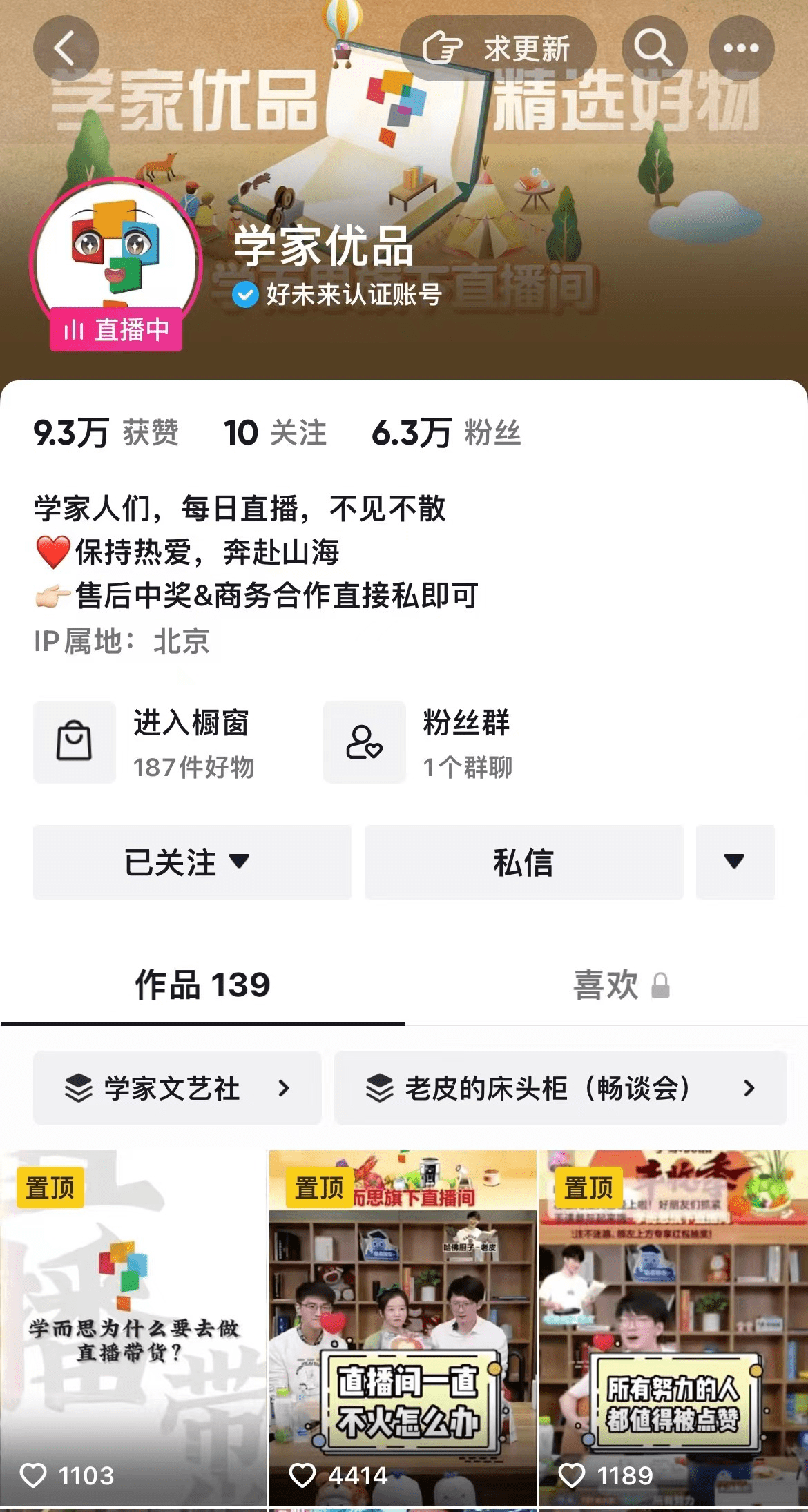The width and height of the screenshot is (808, 1512).
Task: Switch to the 作品 139 tab
Action: click(202, 985)
